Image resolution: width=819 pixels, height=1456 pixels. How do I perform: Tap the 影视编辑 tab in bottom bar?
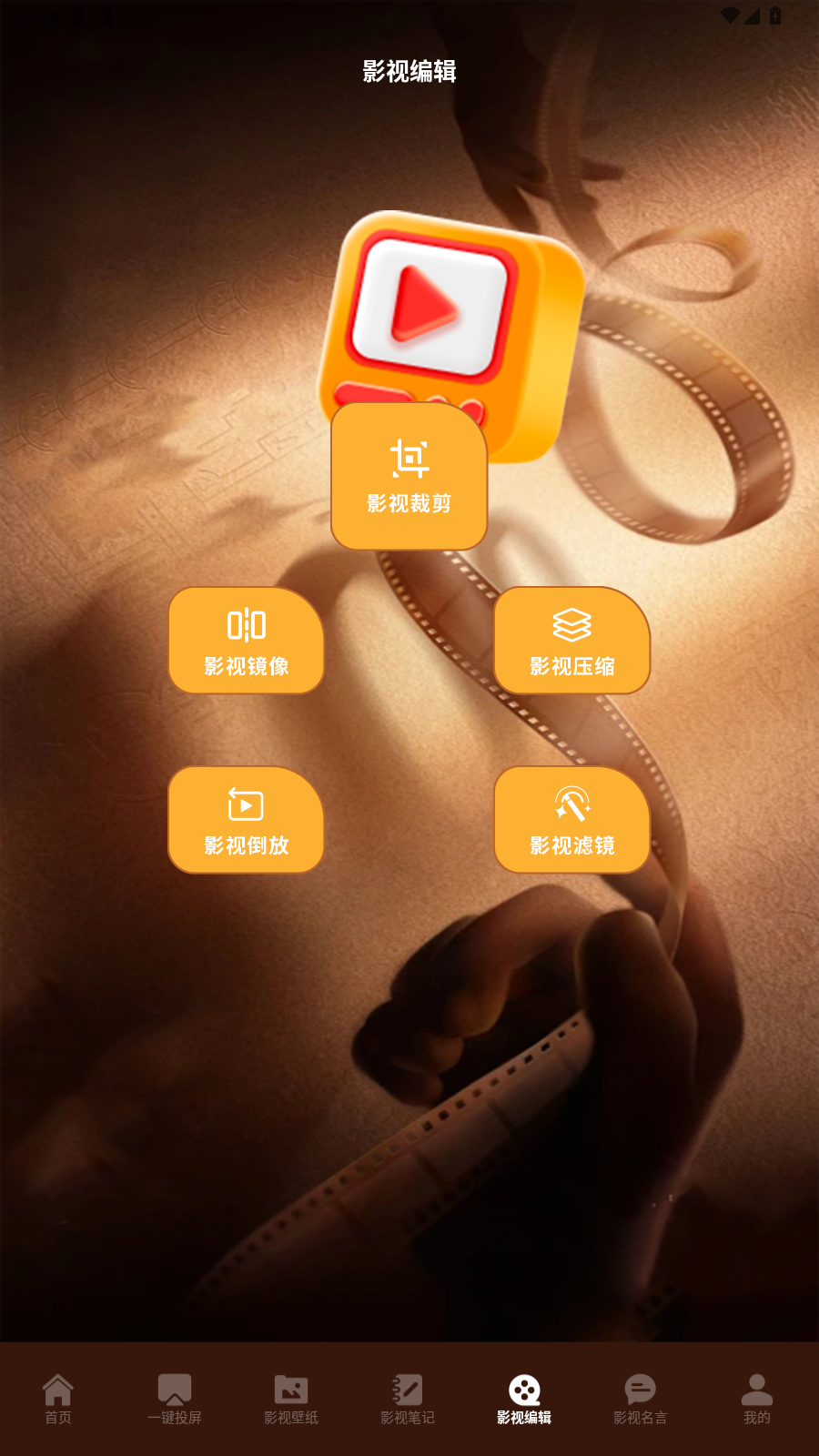click(x=524, y=1399)
